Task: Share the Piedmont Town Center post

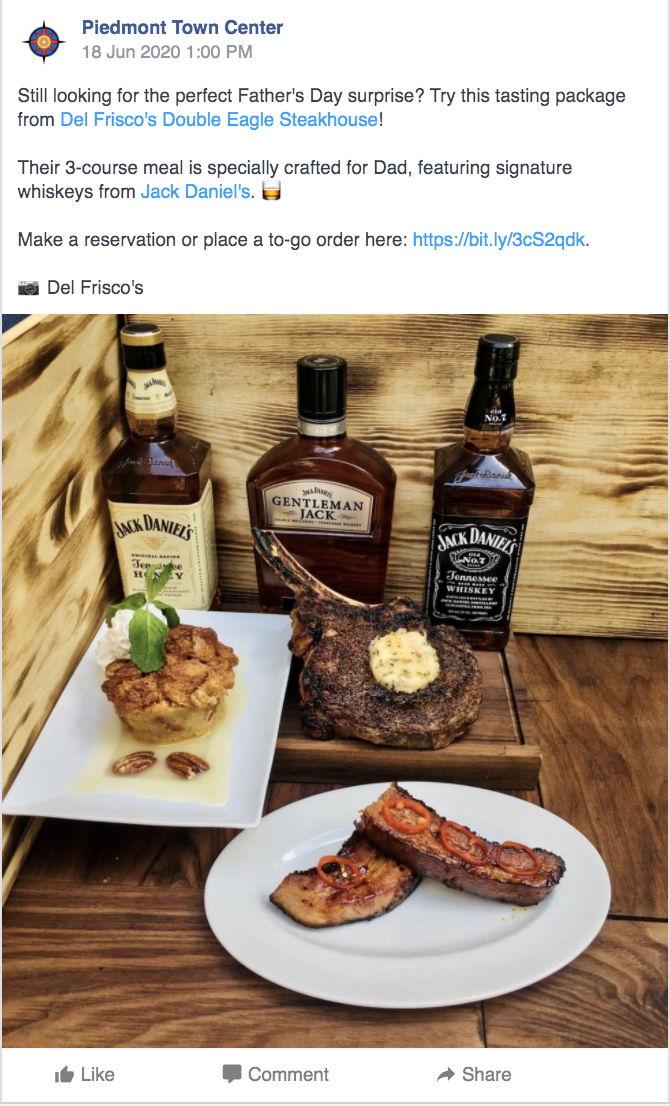Action: (474, 1075)
